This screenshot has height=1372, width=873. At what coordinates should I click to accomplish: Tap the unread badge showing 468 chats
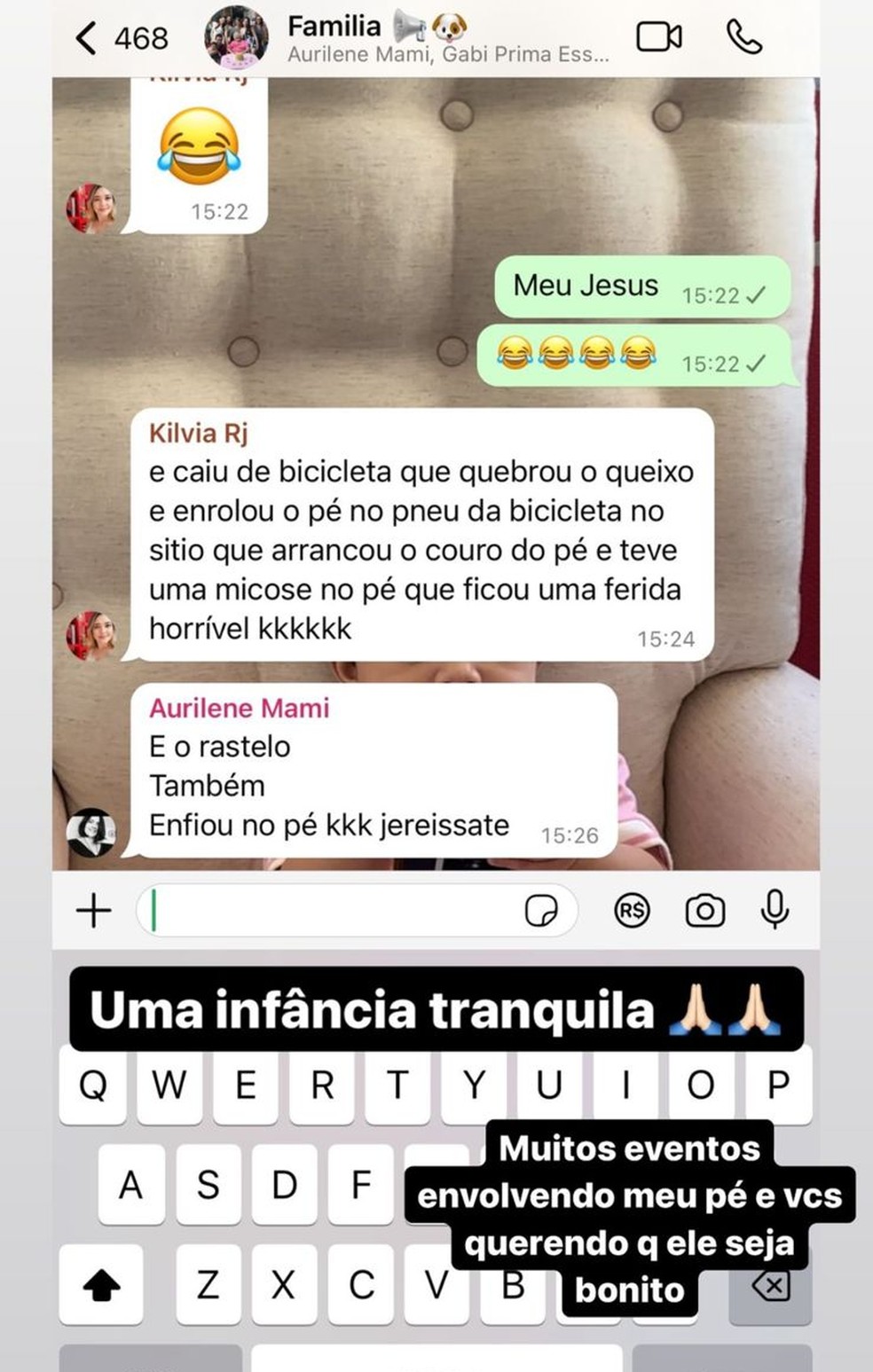(142, 39)
